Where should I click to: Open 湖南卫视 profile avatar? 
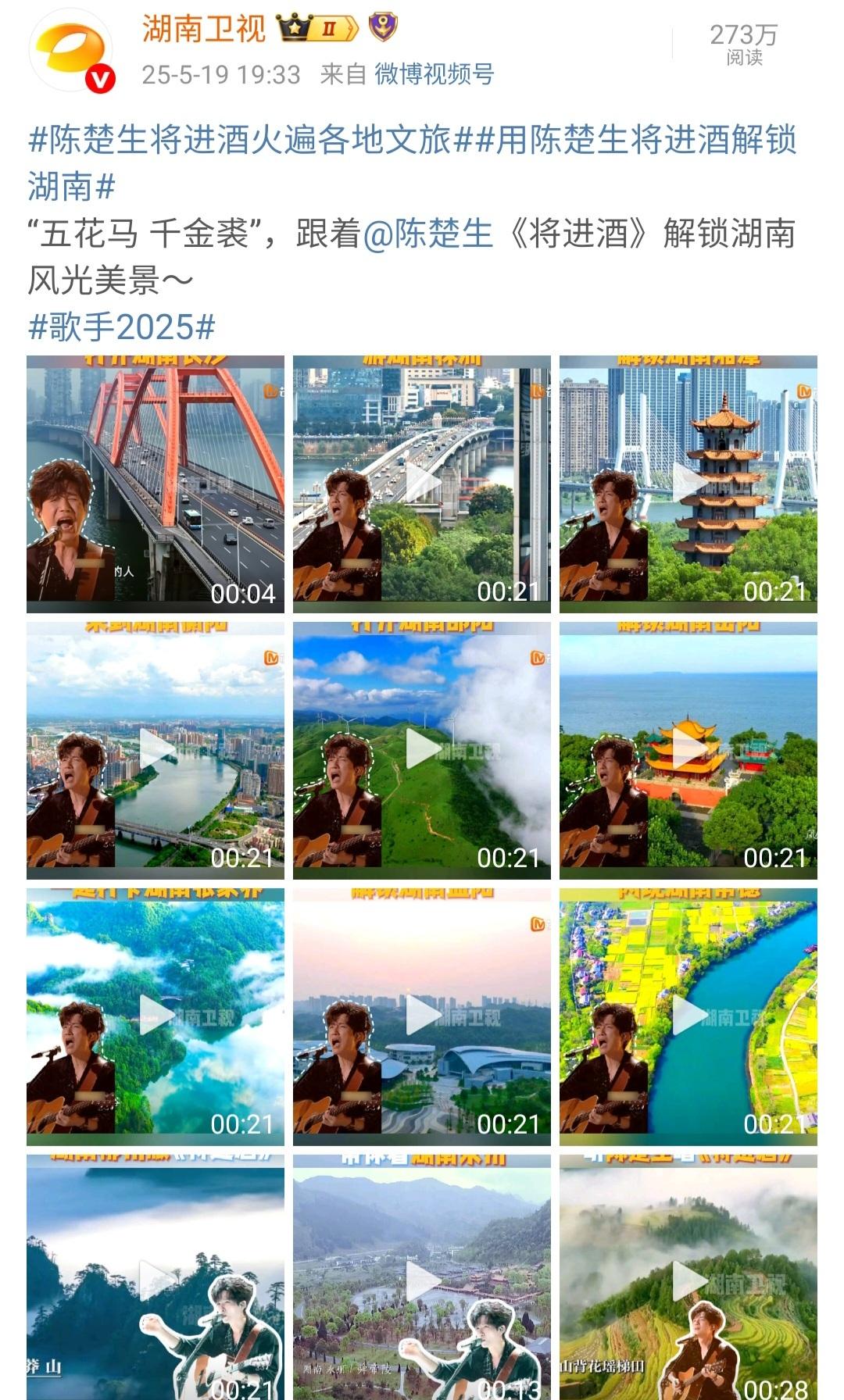point(72,52)
